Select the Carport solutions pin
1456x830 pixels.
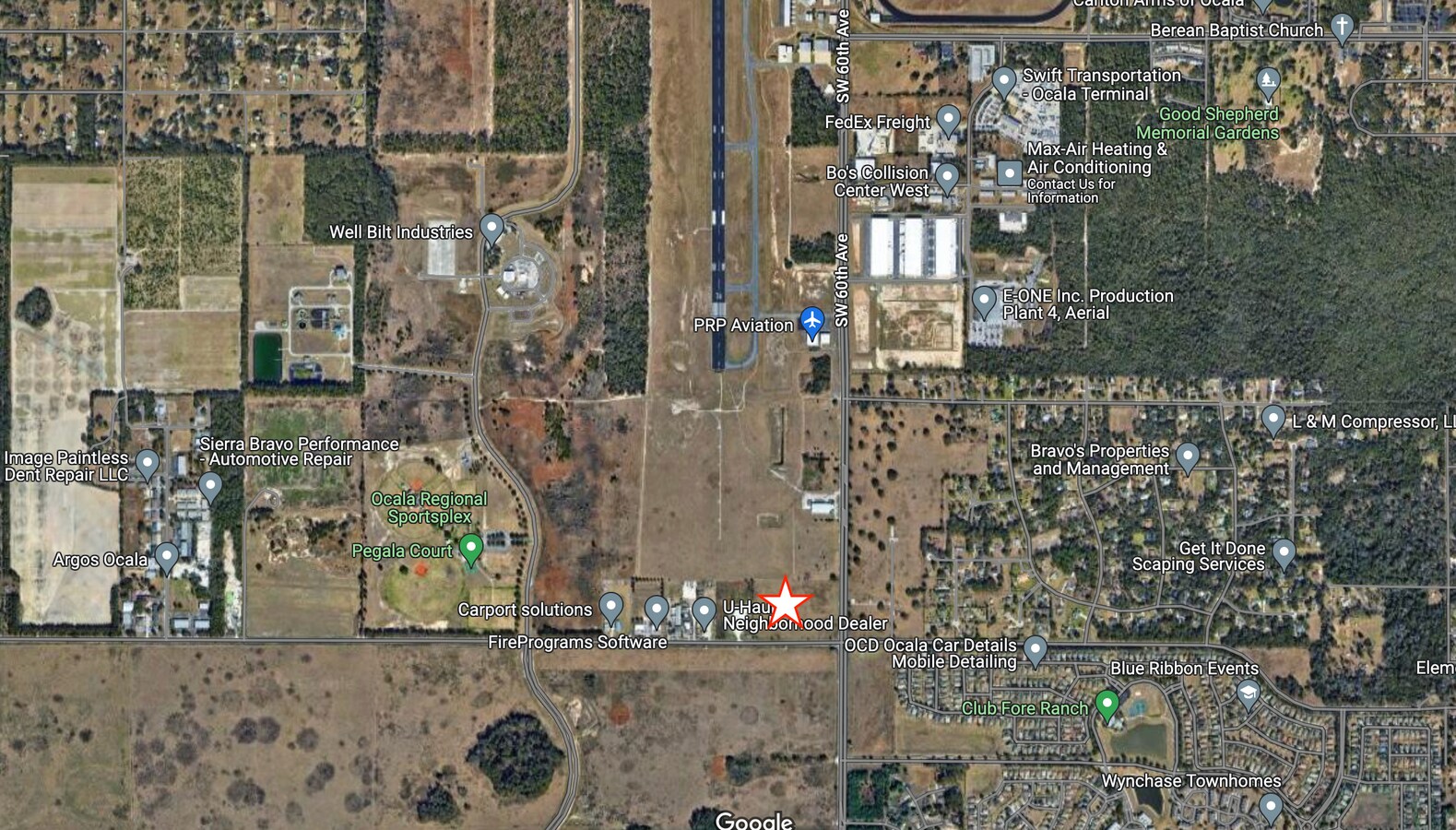tap(610, 607)
